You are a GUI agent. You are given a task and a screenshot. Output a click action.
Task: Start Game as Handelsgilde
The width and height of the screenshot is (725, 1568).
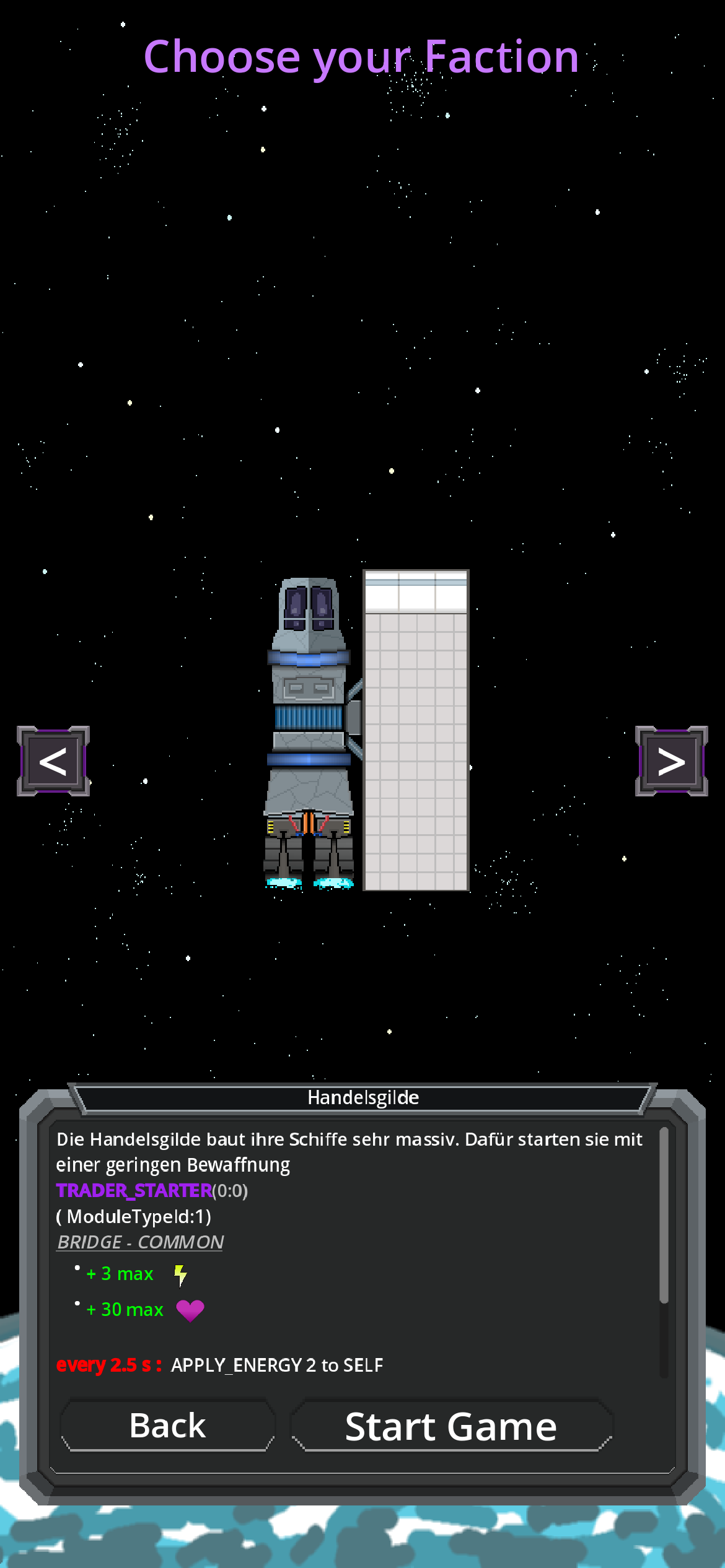(451, 1427)
